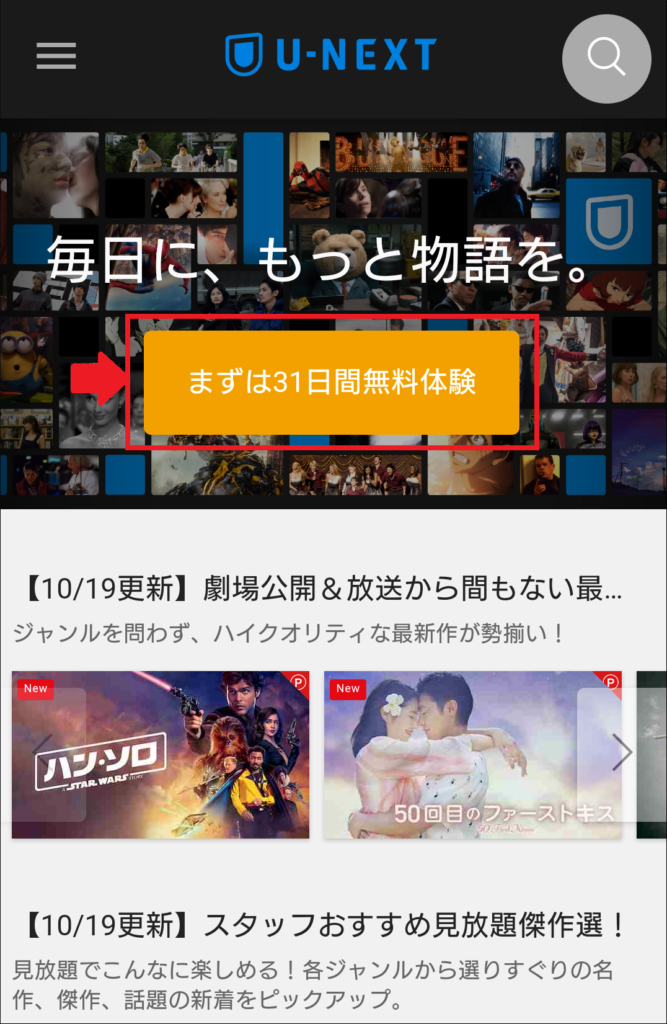Screen dimensions: 667x1024
Task: Show next titles with the right carousel arrow
Action: point(622,753)
